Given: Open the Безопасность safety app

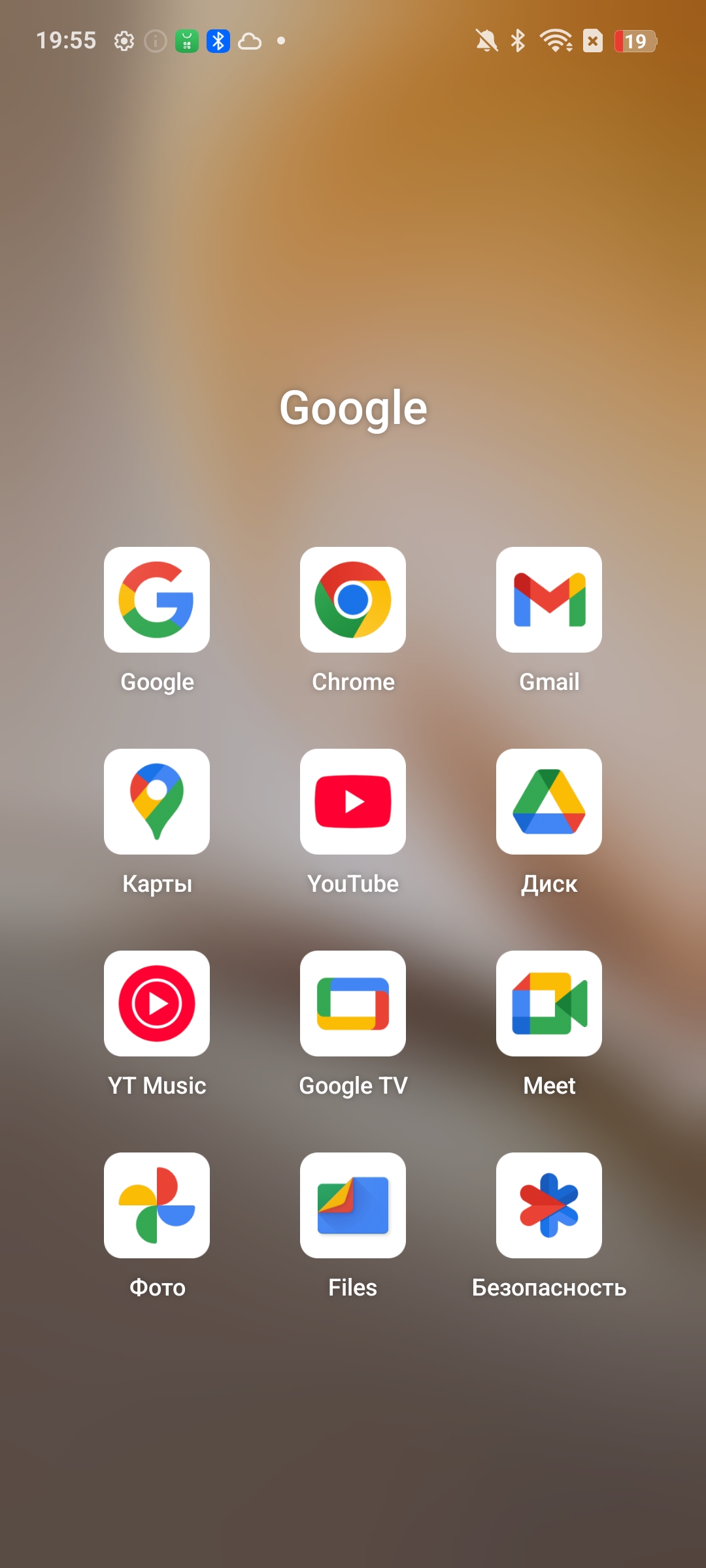Looking at the screenshot, I should [549, 1205].
